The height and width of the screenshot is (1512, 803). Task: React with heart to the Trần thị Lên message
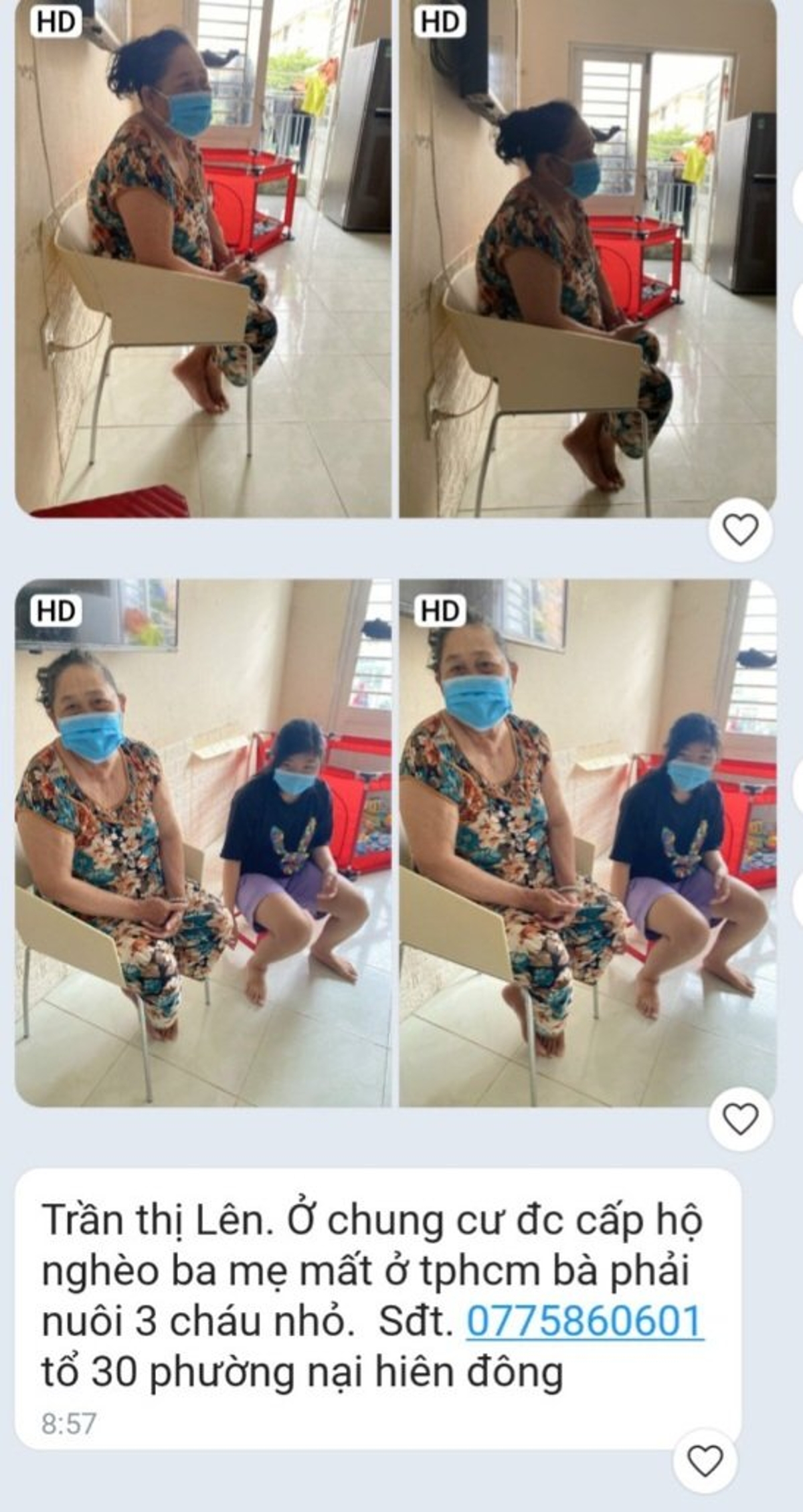(705, 1460)
